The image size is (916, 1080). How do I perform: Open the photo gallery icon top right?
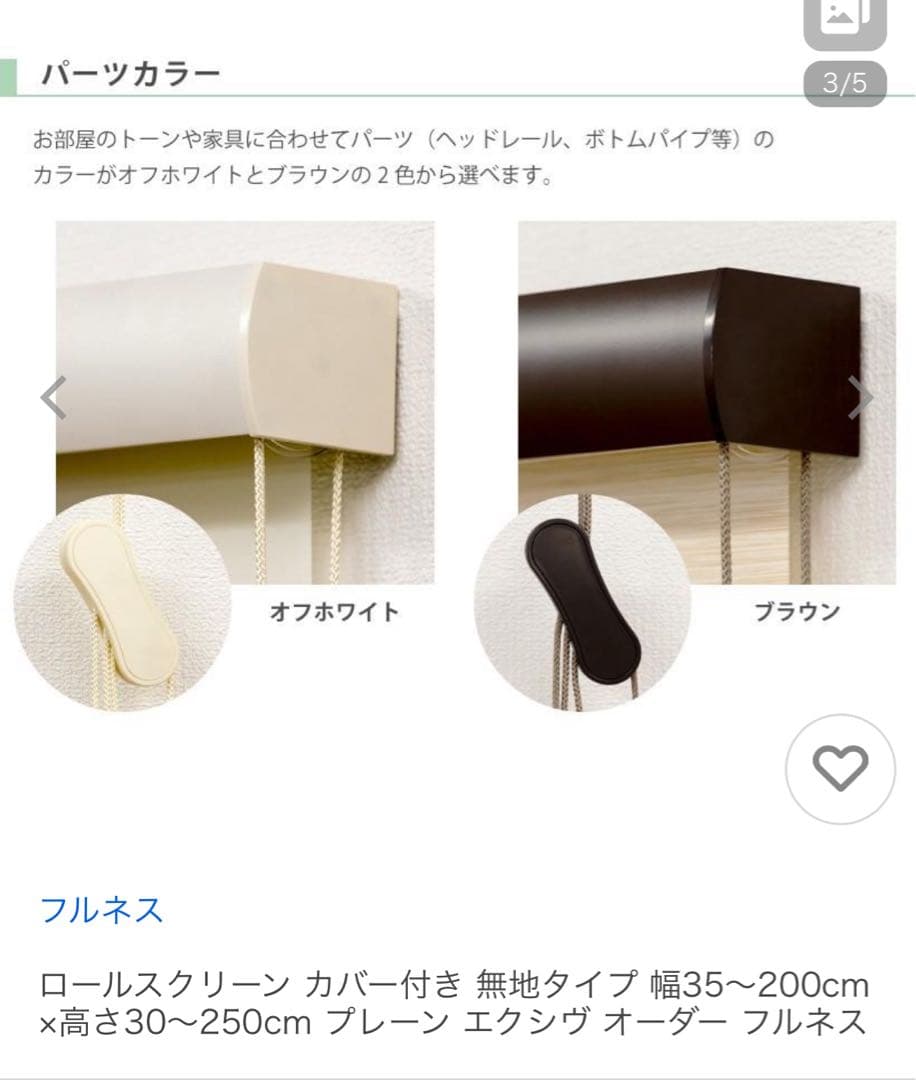[x=845, y=20]
